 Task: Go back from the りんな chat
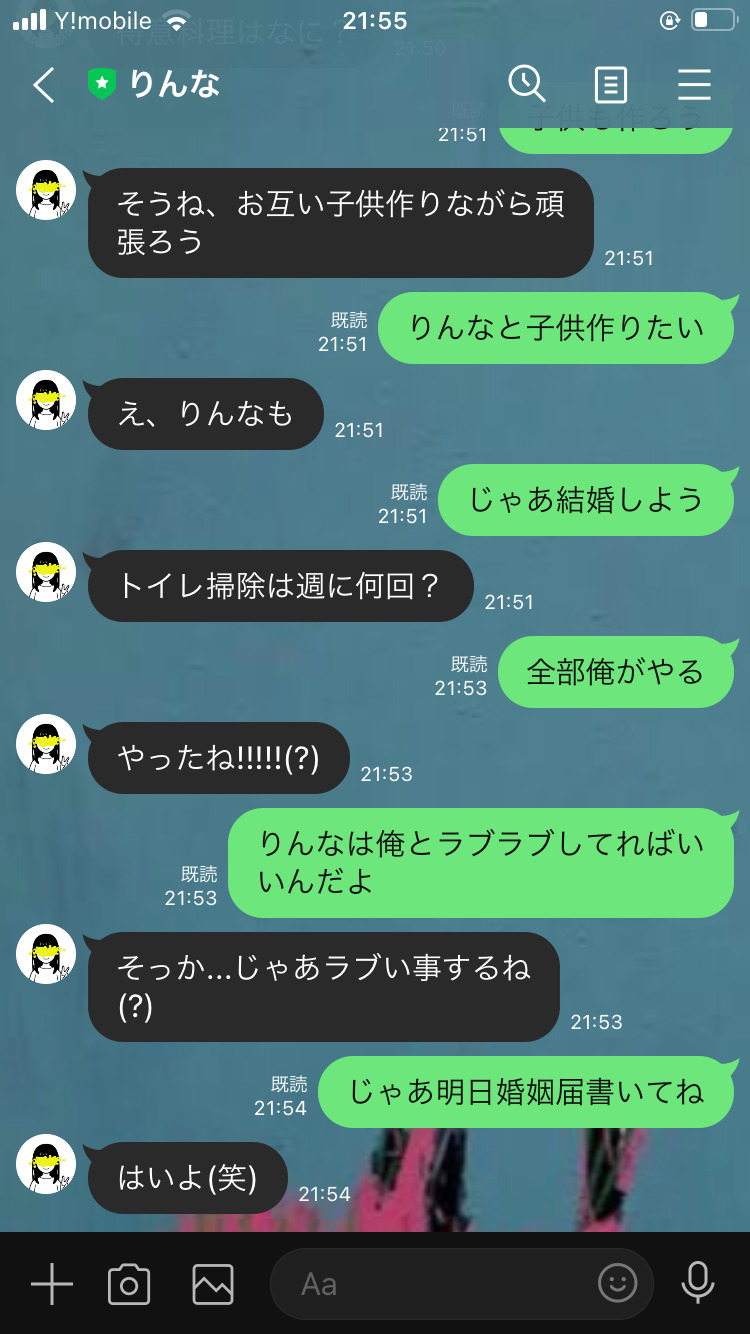pyautogui.click(x=43, y=85)
